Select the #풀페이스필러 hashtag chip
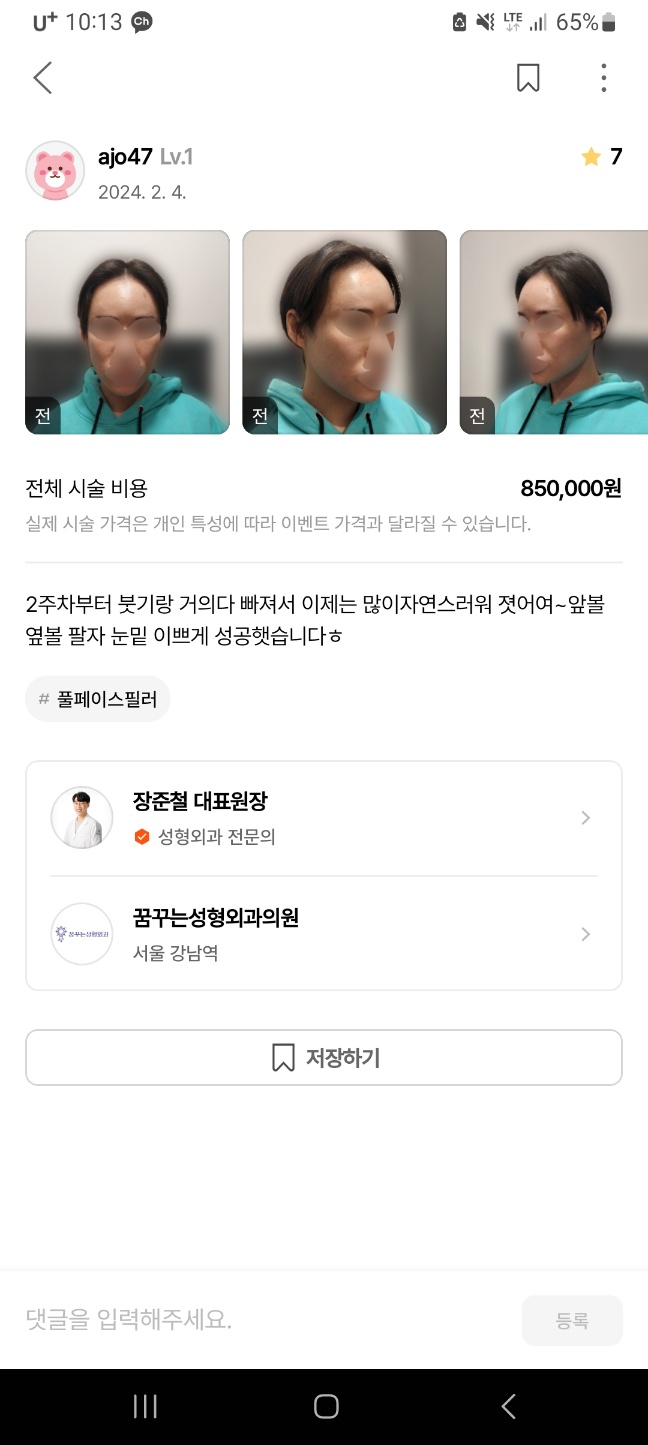The width and height of the screenshot is (648, 1445). click(98, 699)
